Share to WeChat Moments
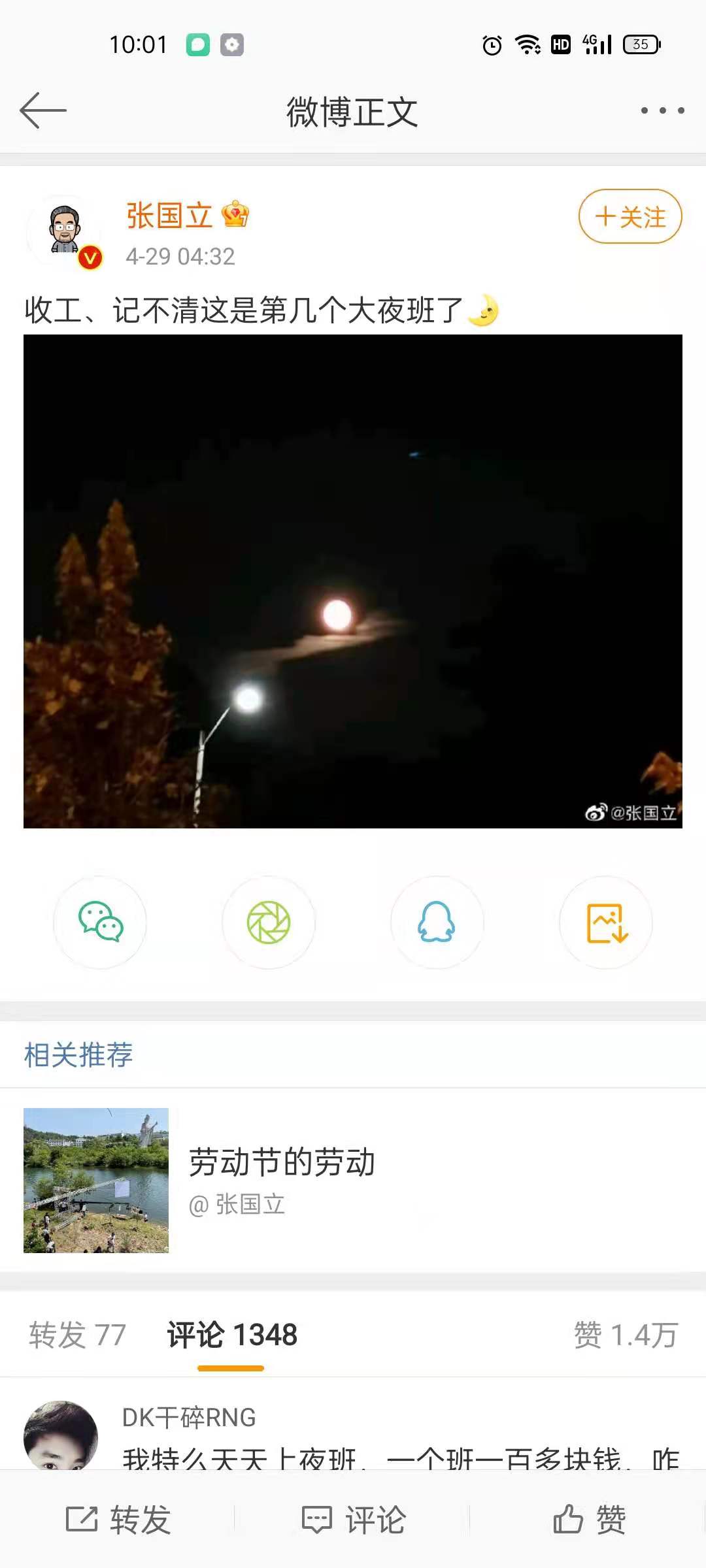 (x=268, y=923)
